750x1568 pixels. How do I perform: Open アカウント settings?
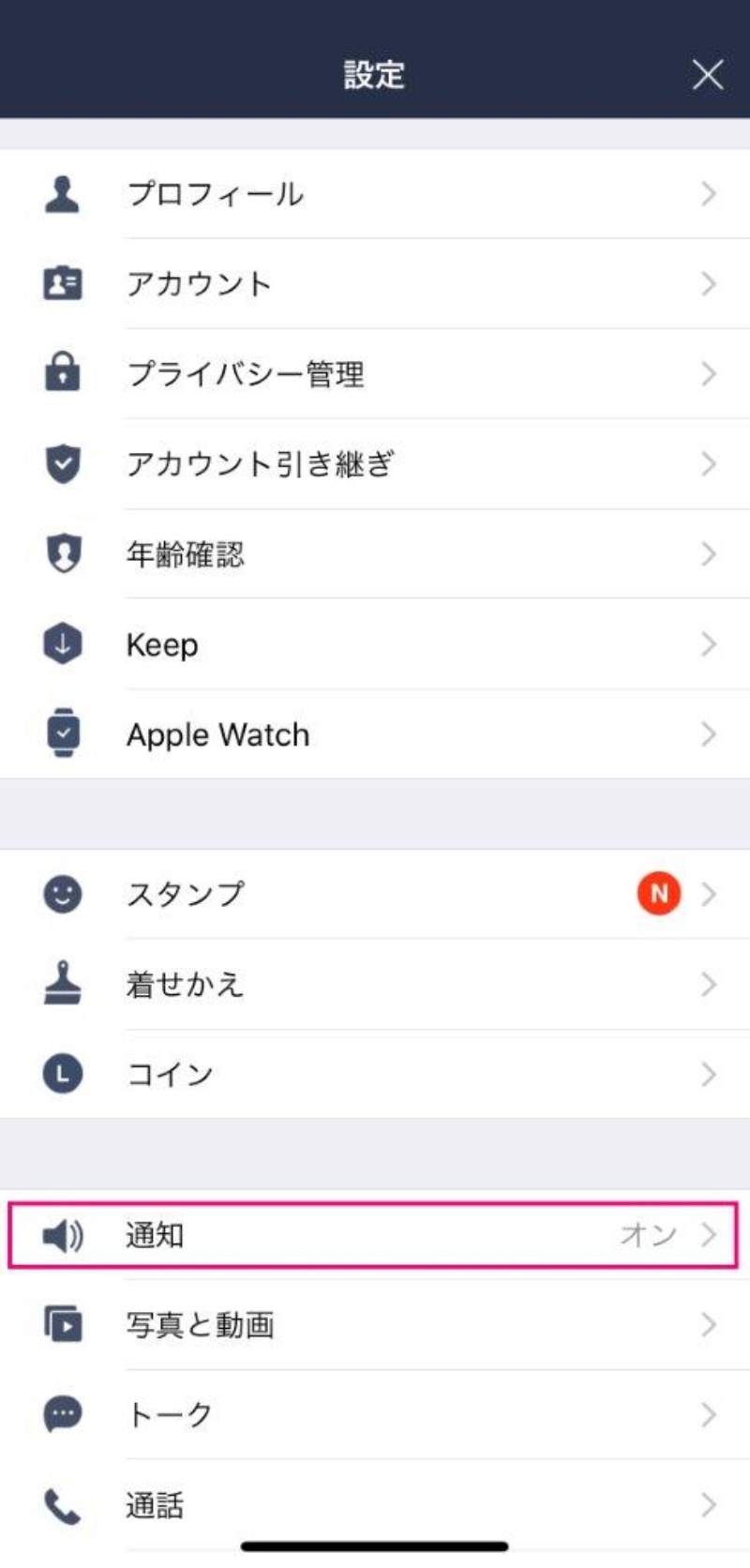pos(375,284)
